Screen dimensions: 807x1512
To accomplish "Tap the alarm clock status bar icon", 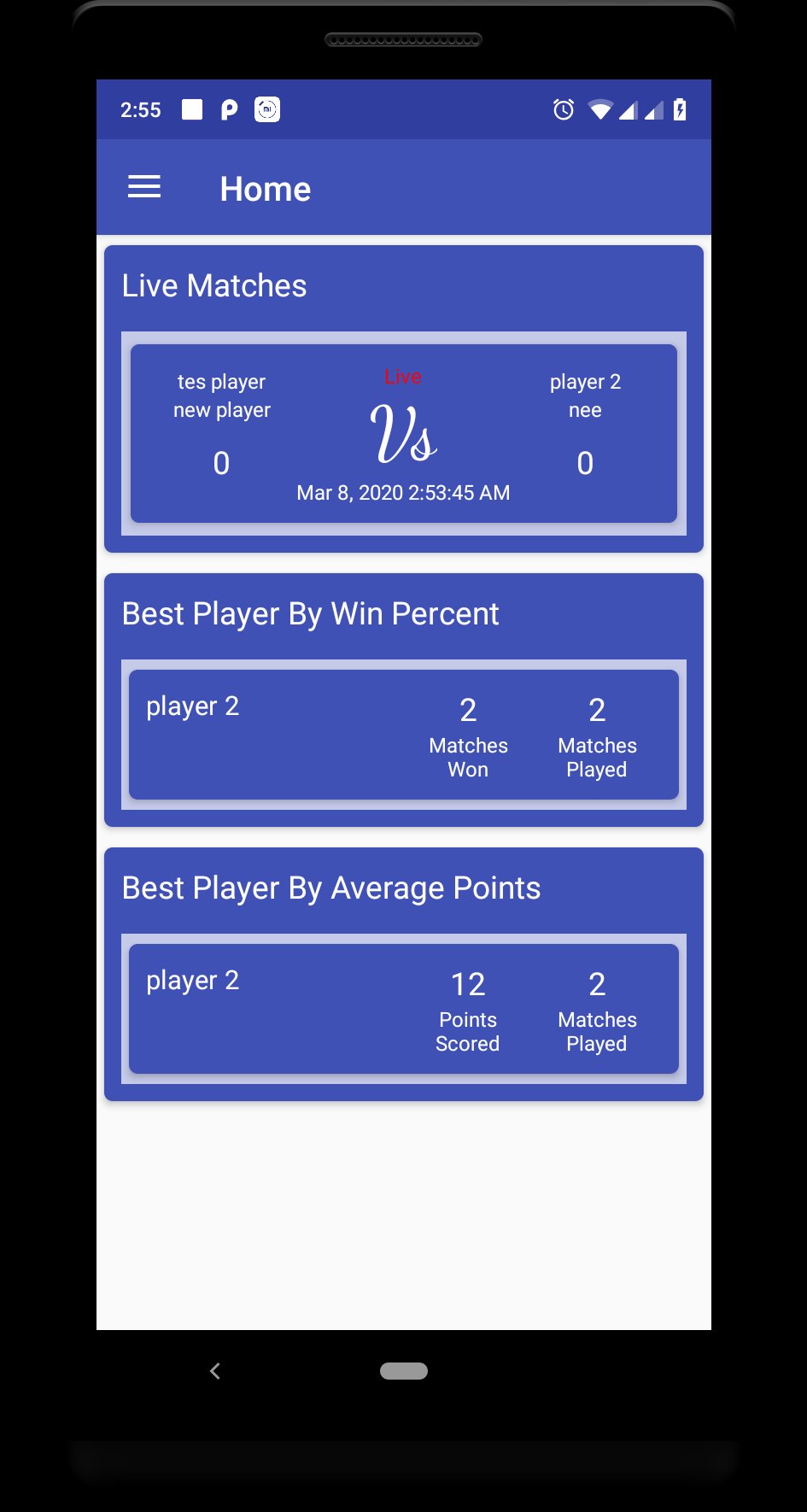I will click(x=563, y=109).
